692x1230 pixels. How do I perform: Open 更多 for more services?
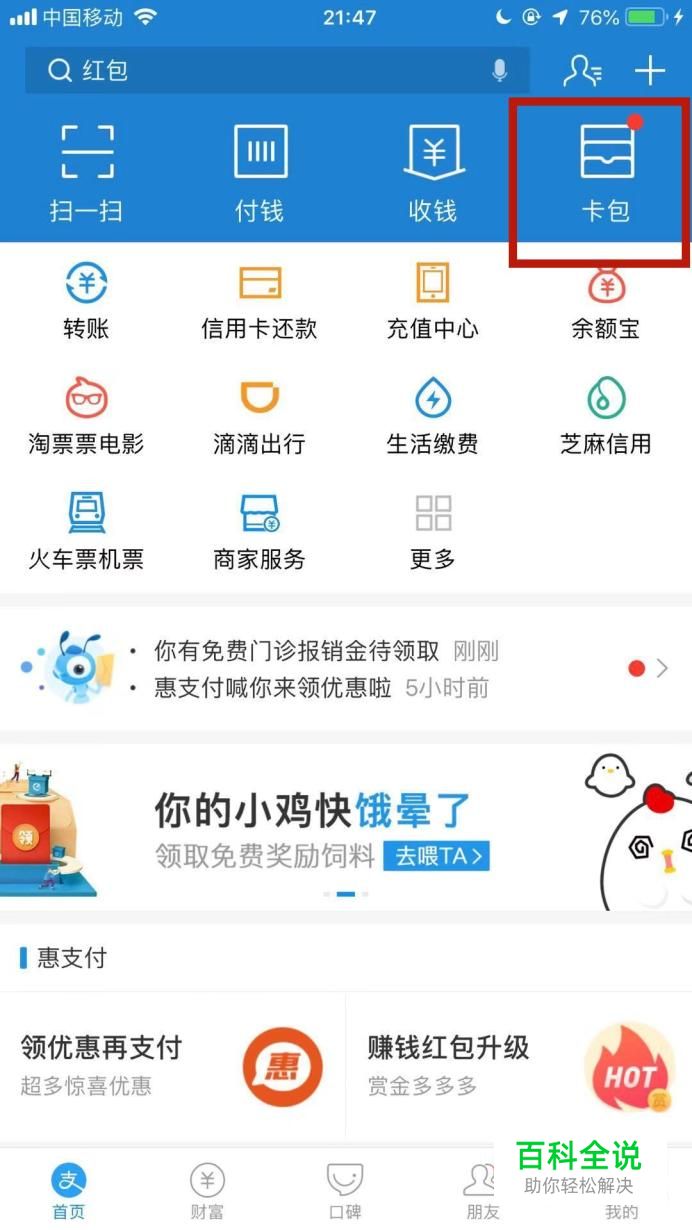click(432, 531)
